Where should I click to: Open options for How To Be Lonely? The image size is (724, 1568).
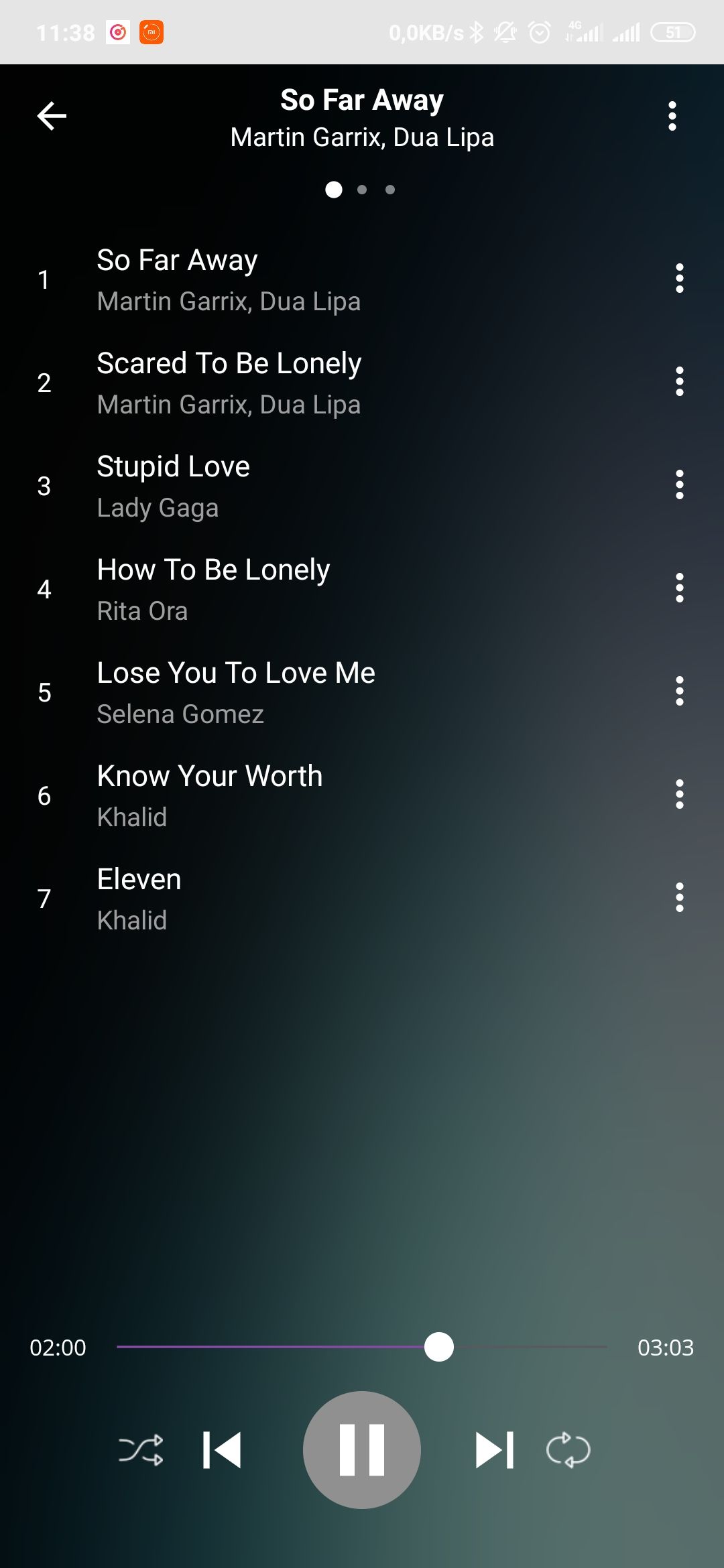coord(679,588)
